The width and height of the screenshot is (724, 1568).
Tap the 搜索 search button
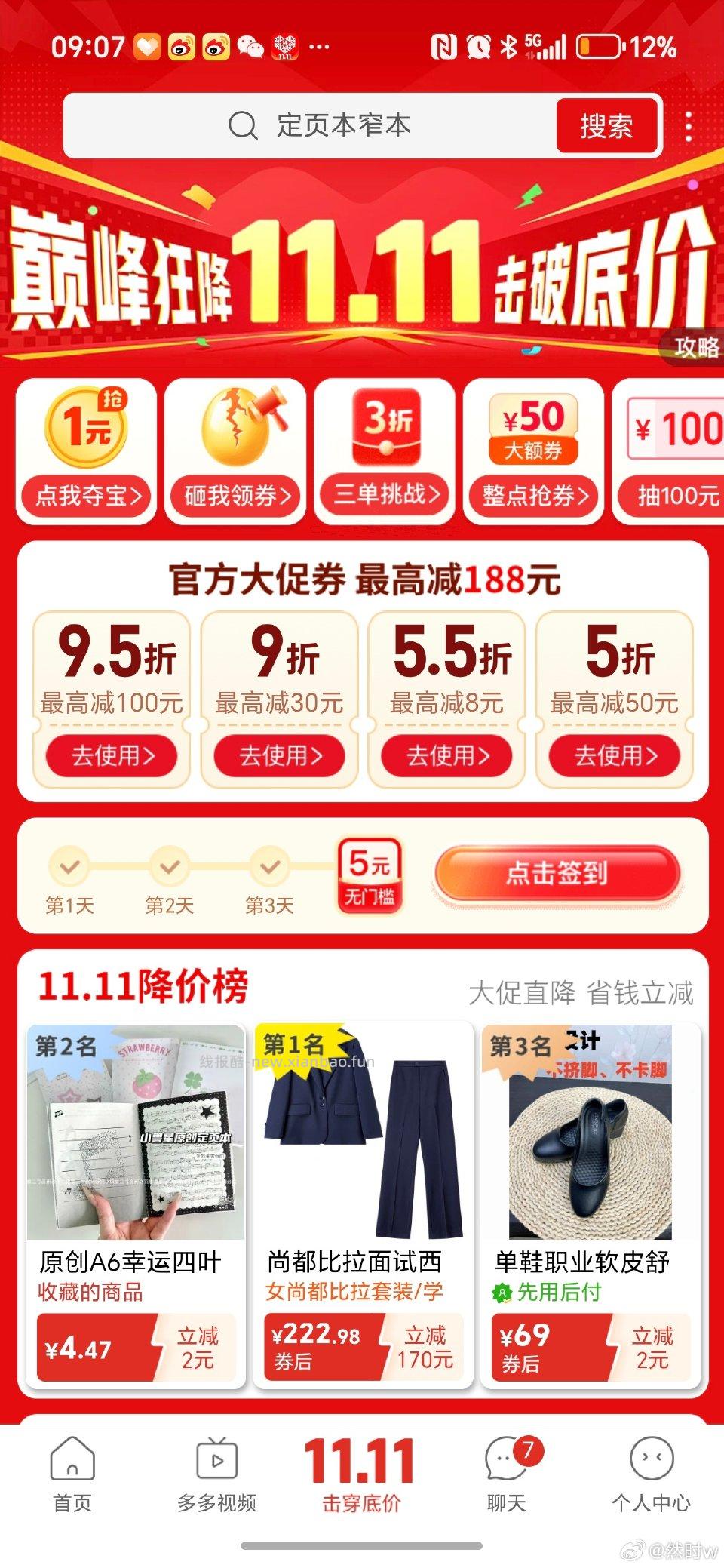(608, 126)
